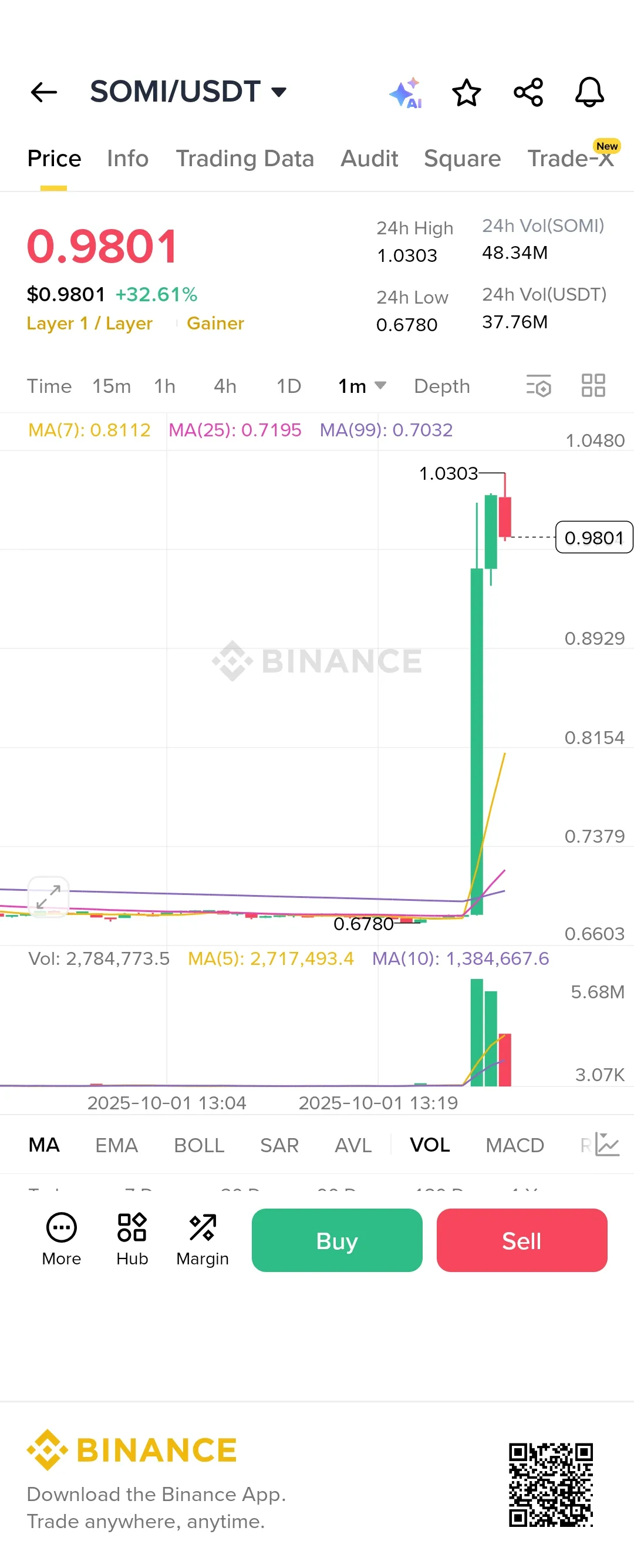
Task: Select the MACD indicator
Action: coord(514,1145)
